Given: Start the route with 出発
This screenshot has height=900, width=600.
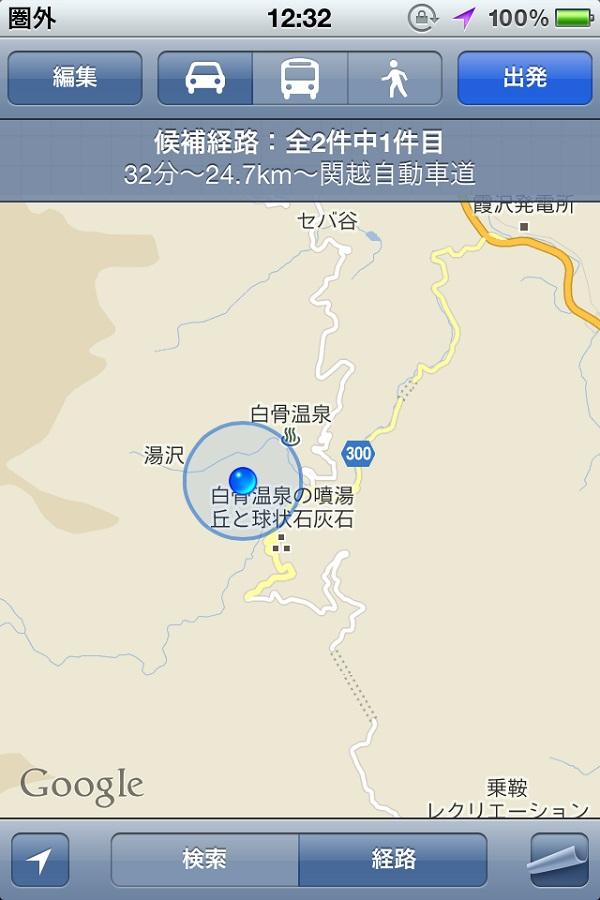Looking at the screenshot, I should pyautogui.click(x=524, y=78).
